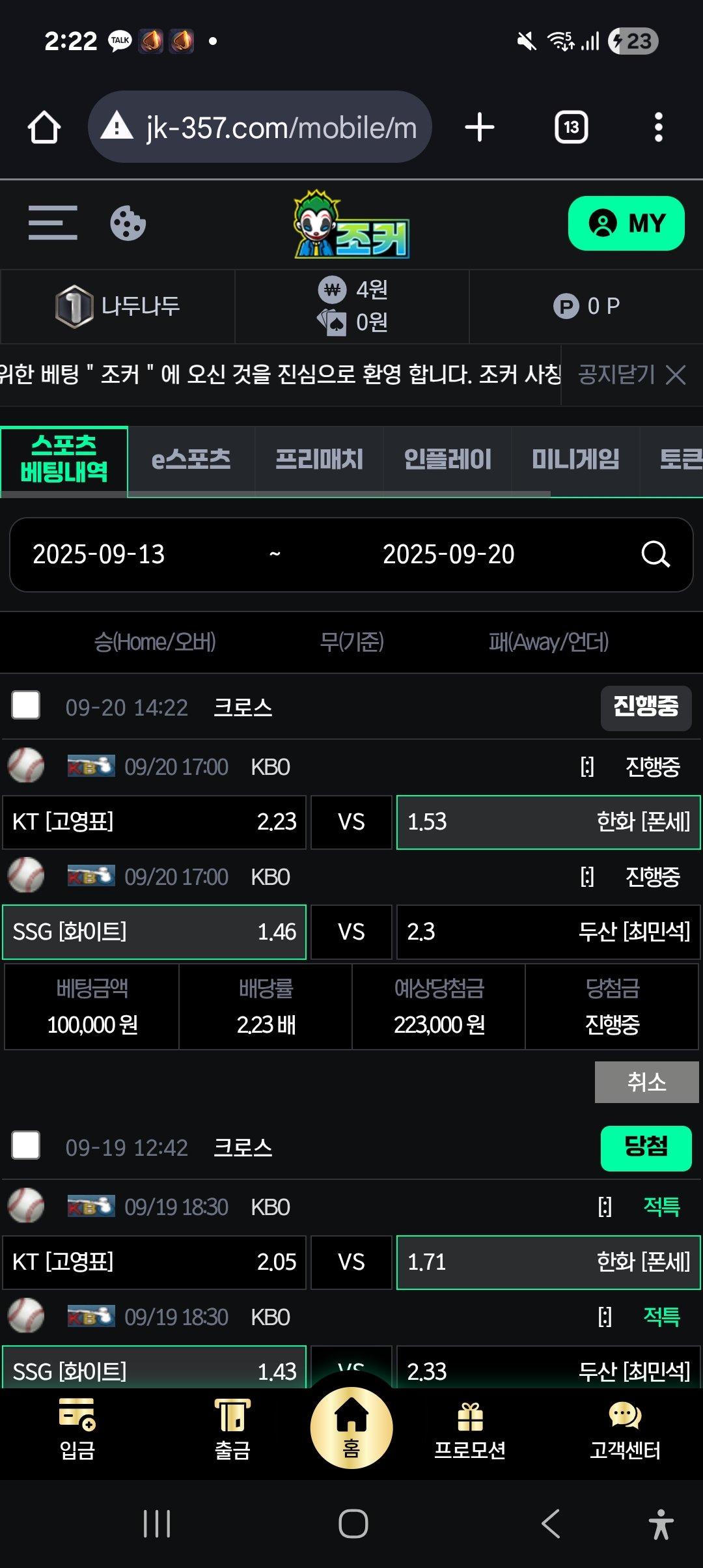The image size is (703, 1568).
Task: Go to 홈 from the bottom bar
Action: pos(351,1427)
